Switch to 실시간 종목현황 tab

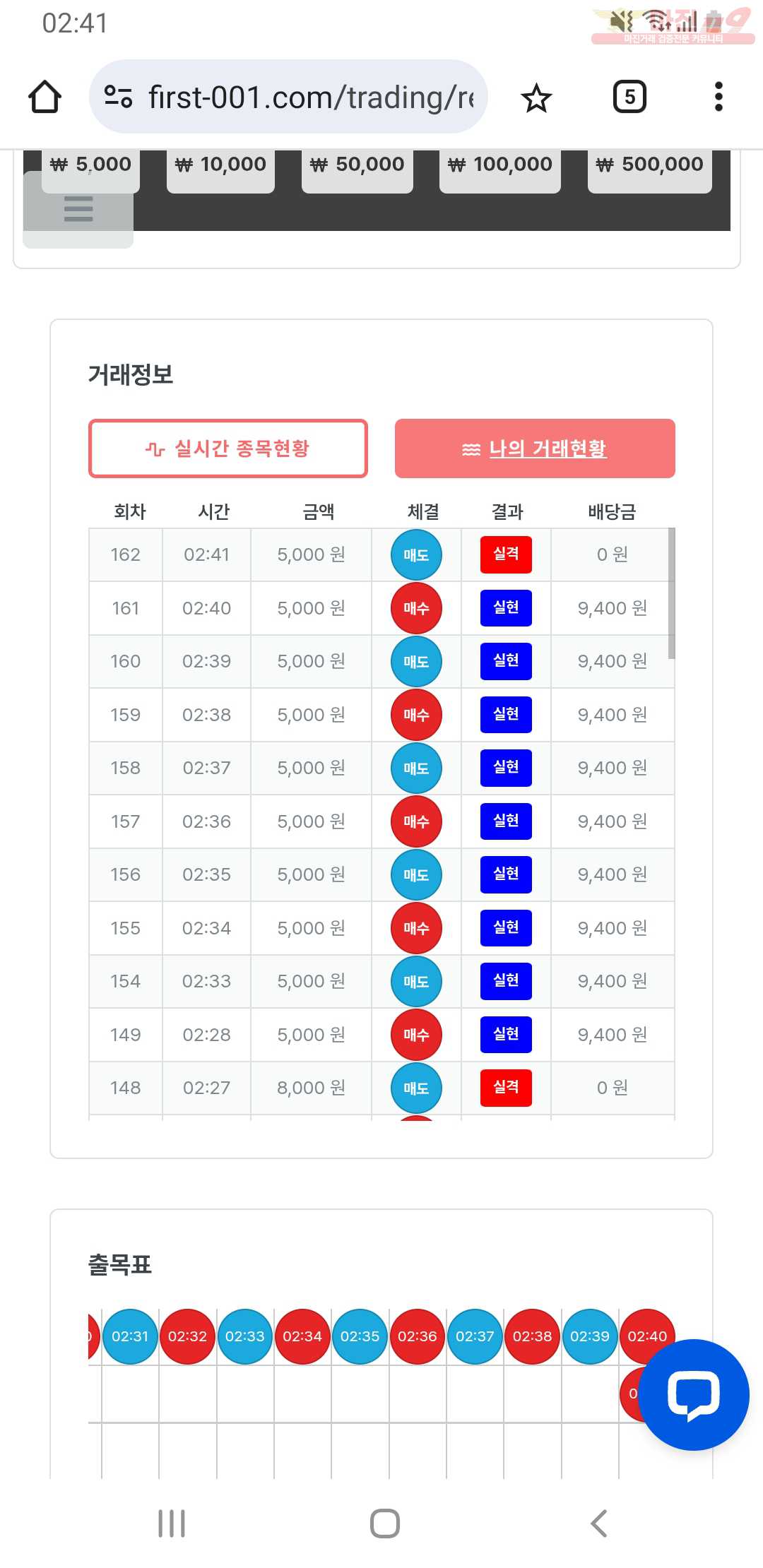pos(227,449)
